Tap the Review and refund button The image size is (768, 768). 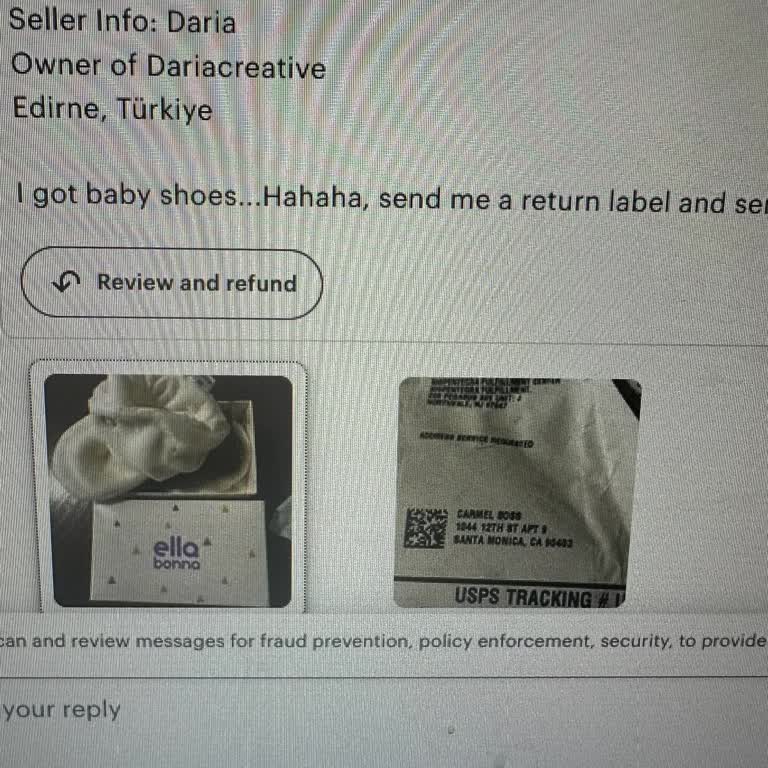click(172, 284)
